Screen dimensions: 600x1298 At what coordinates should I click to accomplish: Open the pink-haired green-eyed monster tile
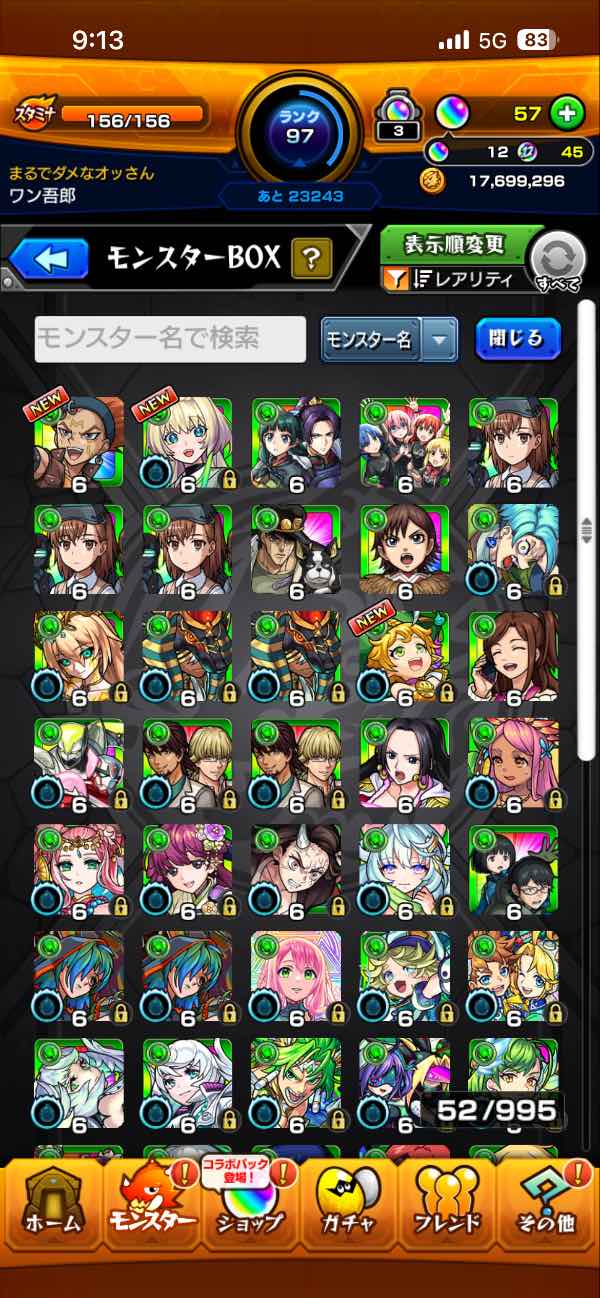tap(295, 977)
